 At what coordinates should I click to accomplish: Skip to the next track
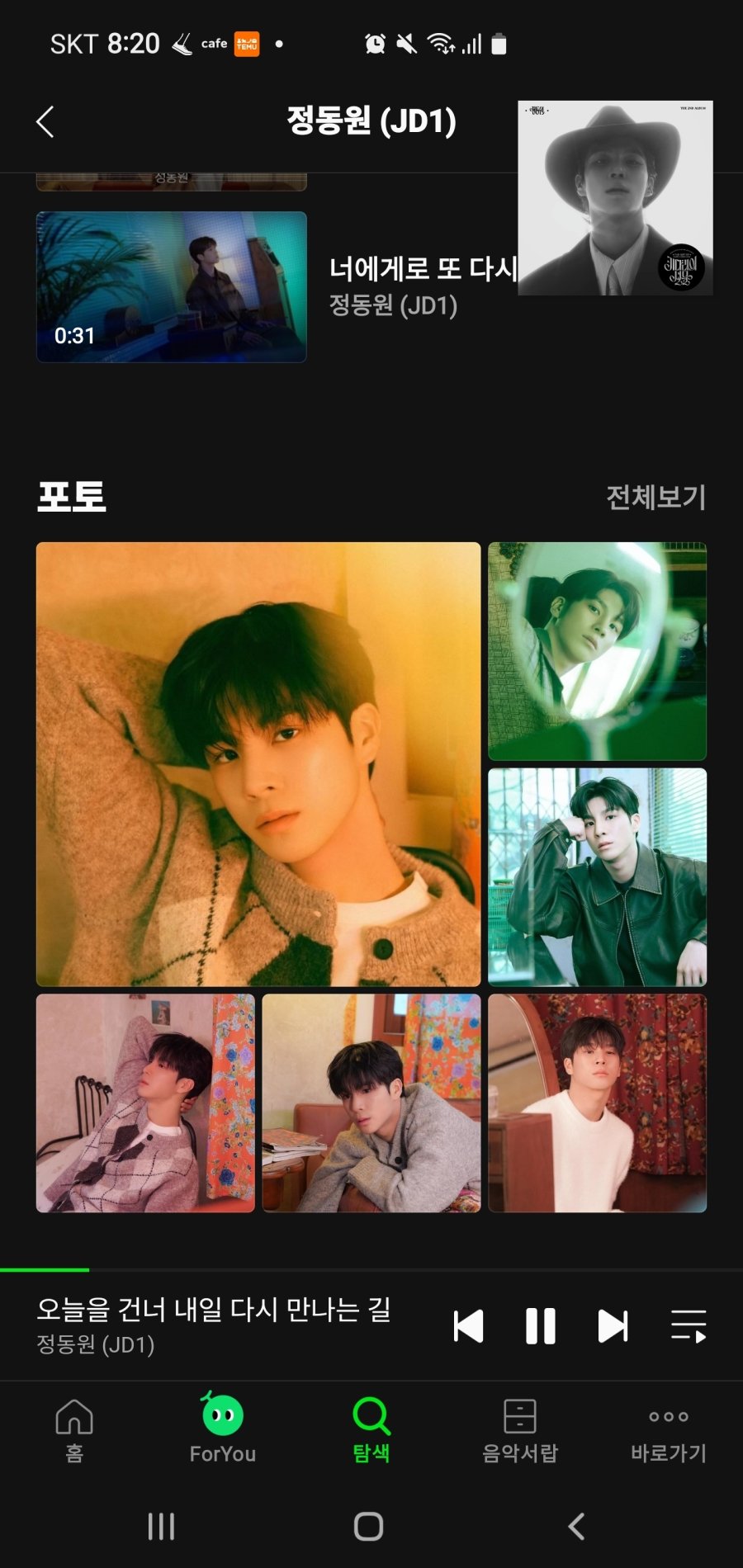[613, 1326]
